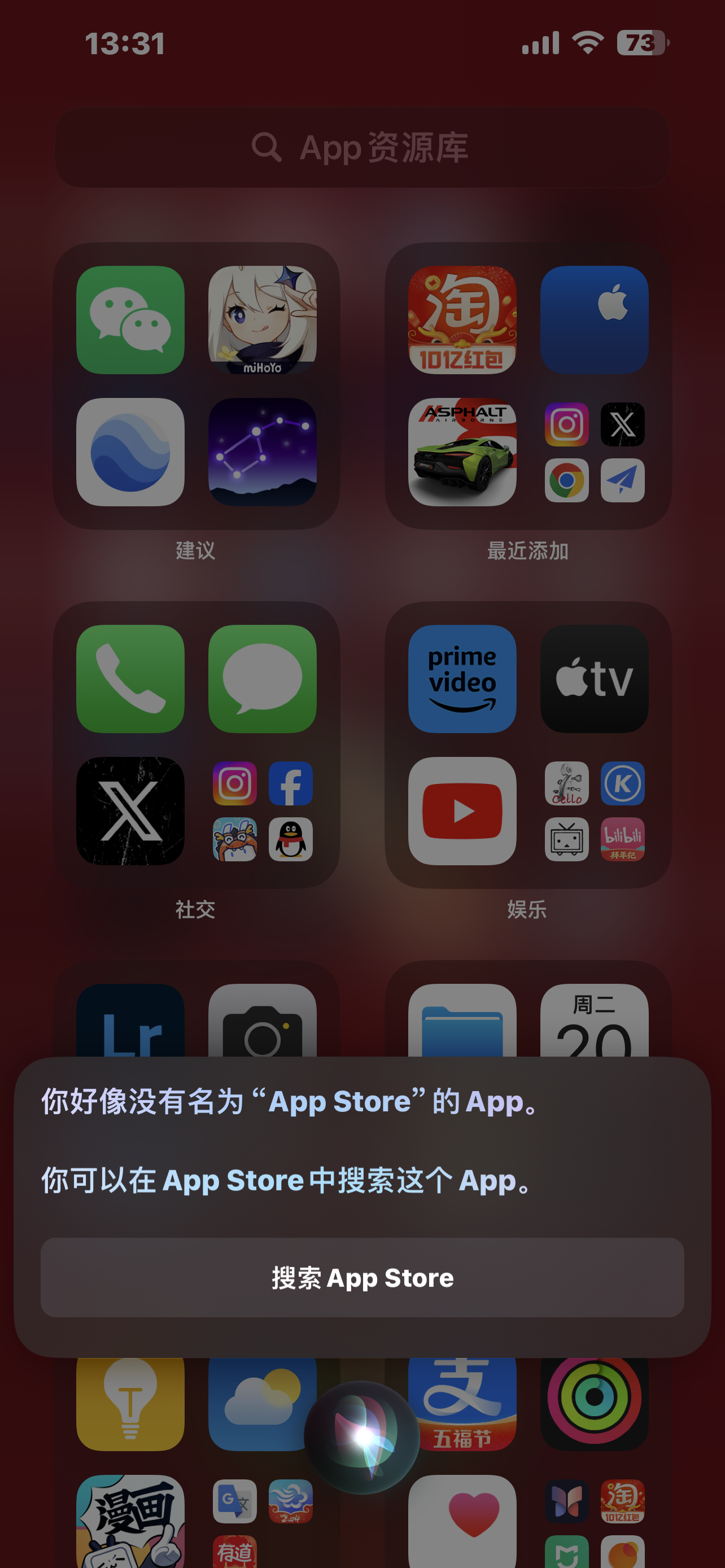
Task: Tap the Siri orb
Action: pos(362,1437)
